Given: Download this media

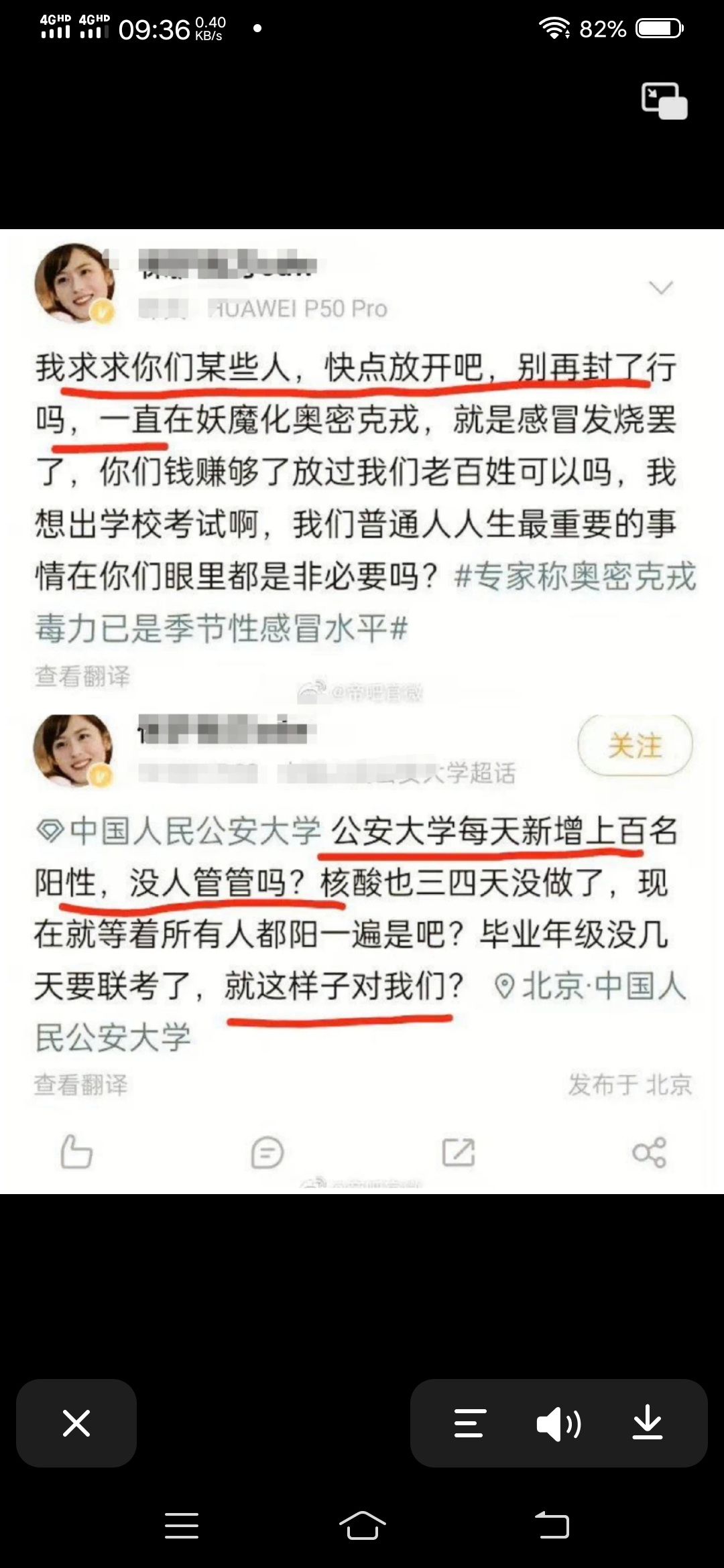Looking at the screenshot, I should click(x=648, y=1423).
